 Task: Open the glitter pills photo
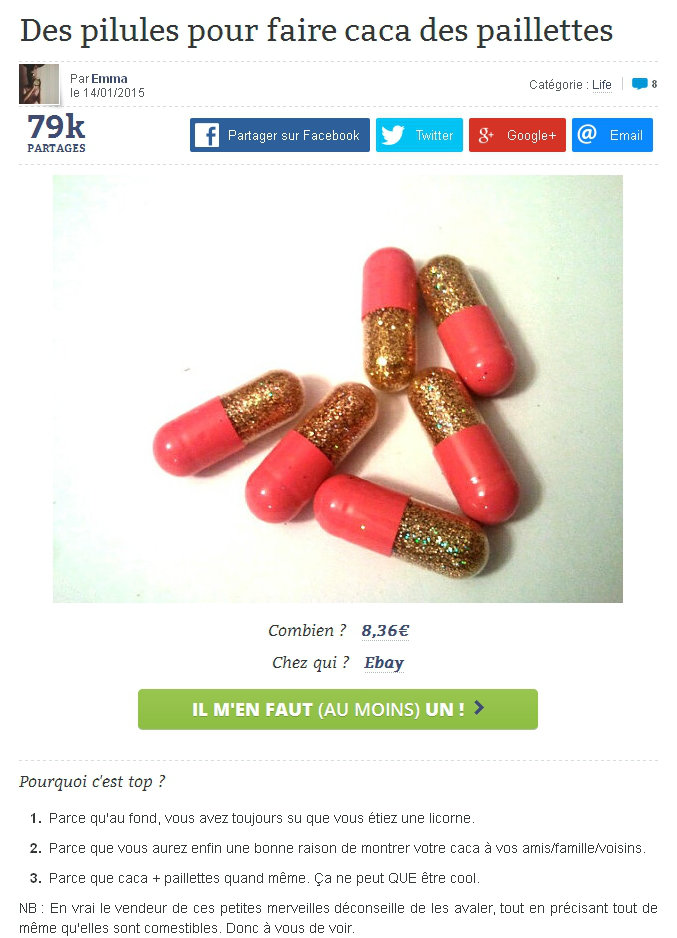click(x=337, y=389)
